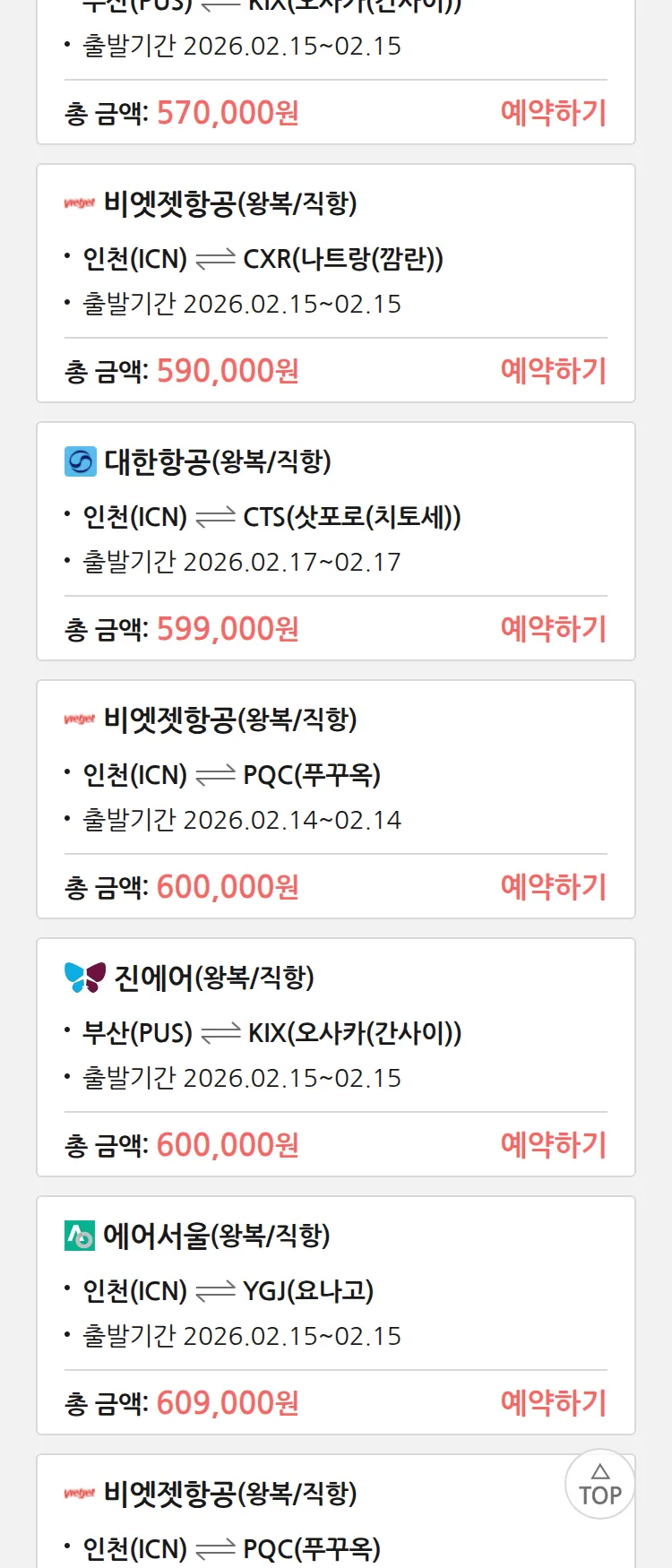Screen dimensions: 672x1568
Task: Book the 590,000원 flight to 나트랑(깜란)
Action: (553, 371)
